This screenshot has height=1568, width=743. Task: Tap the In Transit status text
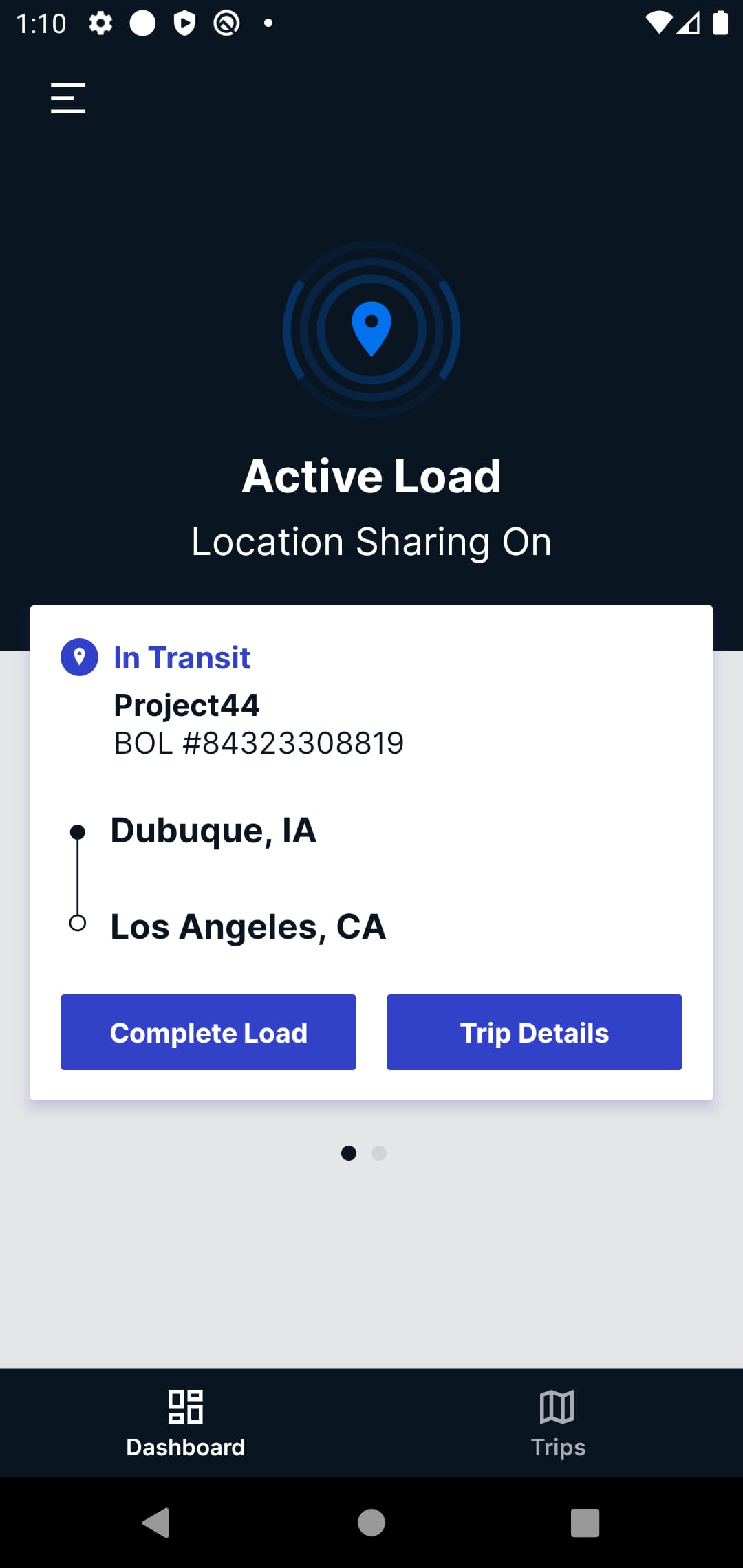[182, 657]
